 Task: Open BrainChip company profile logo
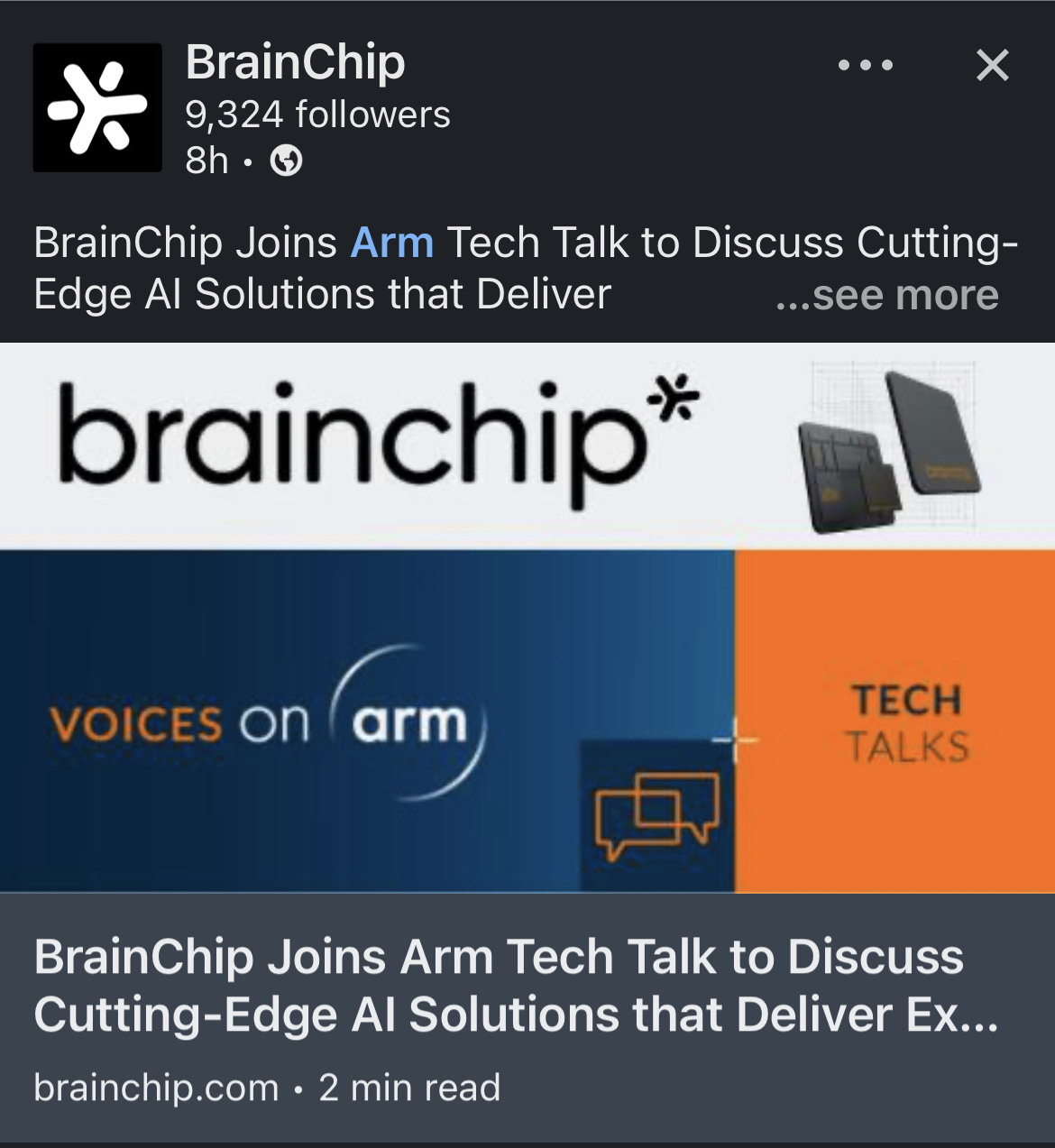click(x=97, y=107)
